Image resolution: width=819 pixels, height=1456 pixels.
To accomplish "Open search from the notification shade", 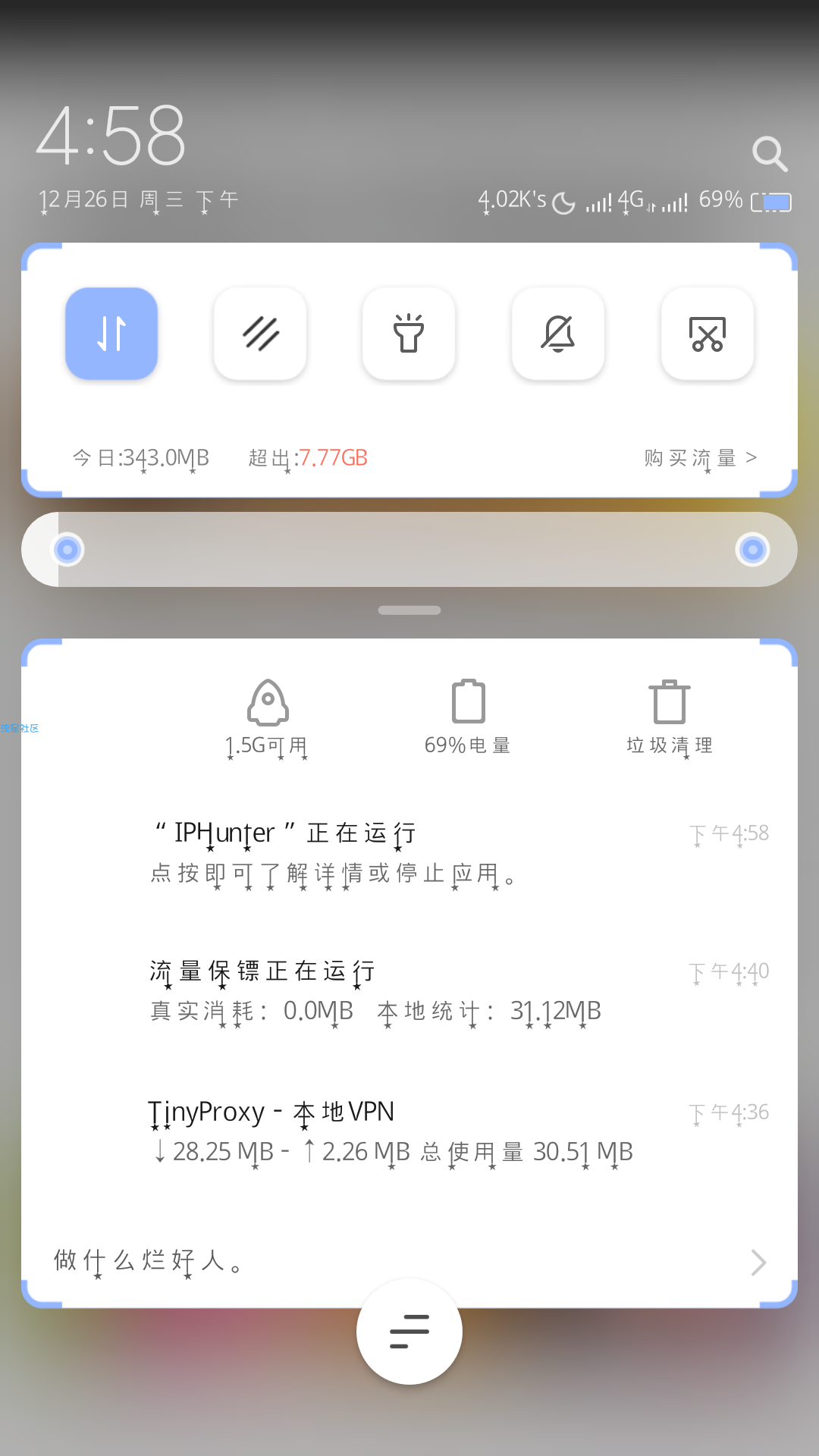I will click(x=770, y=154).
